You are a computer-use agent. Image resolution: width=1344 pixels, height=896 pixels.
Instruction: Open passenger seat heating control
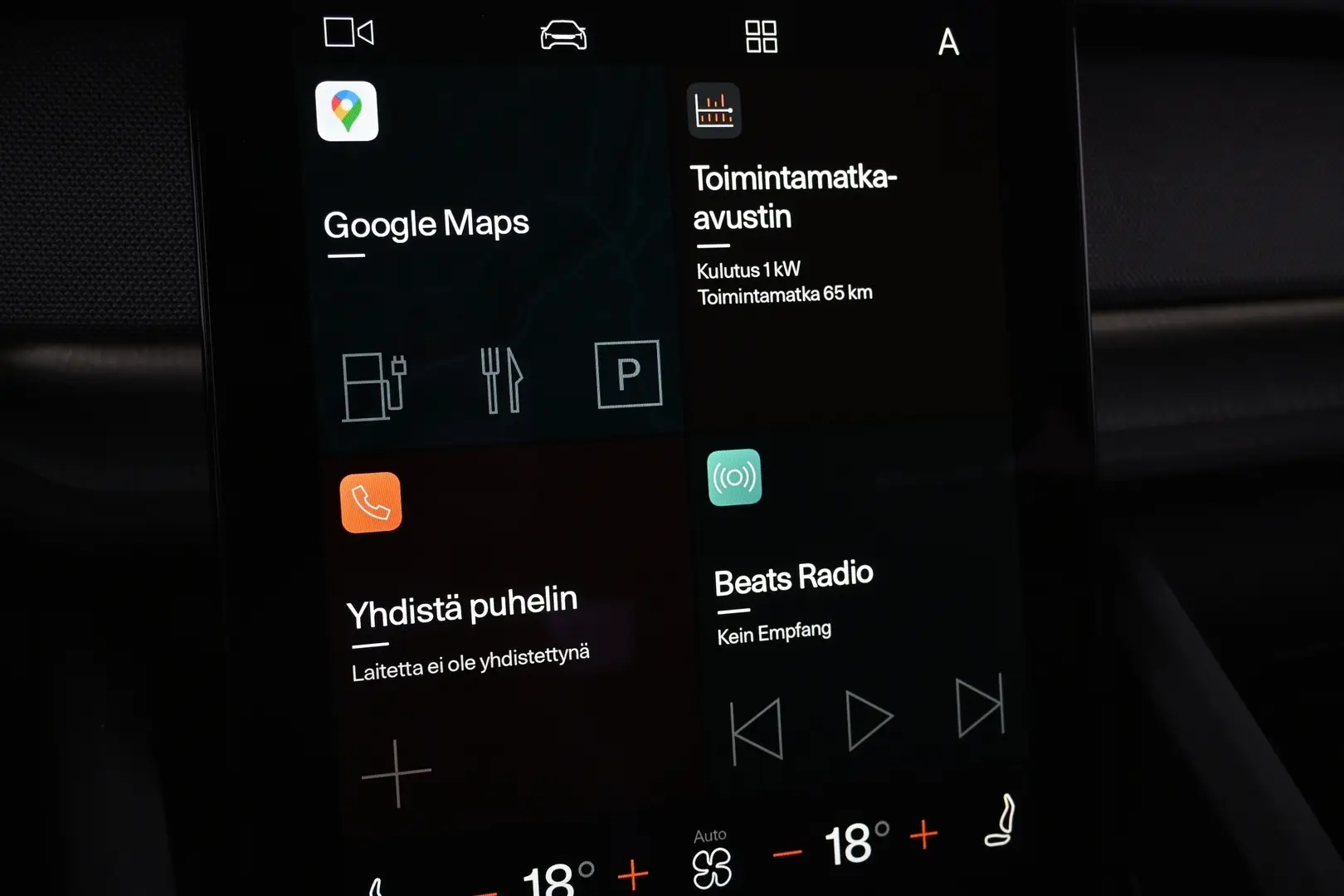click(x=1000, y=821)
